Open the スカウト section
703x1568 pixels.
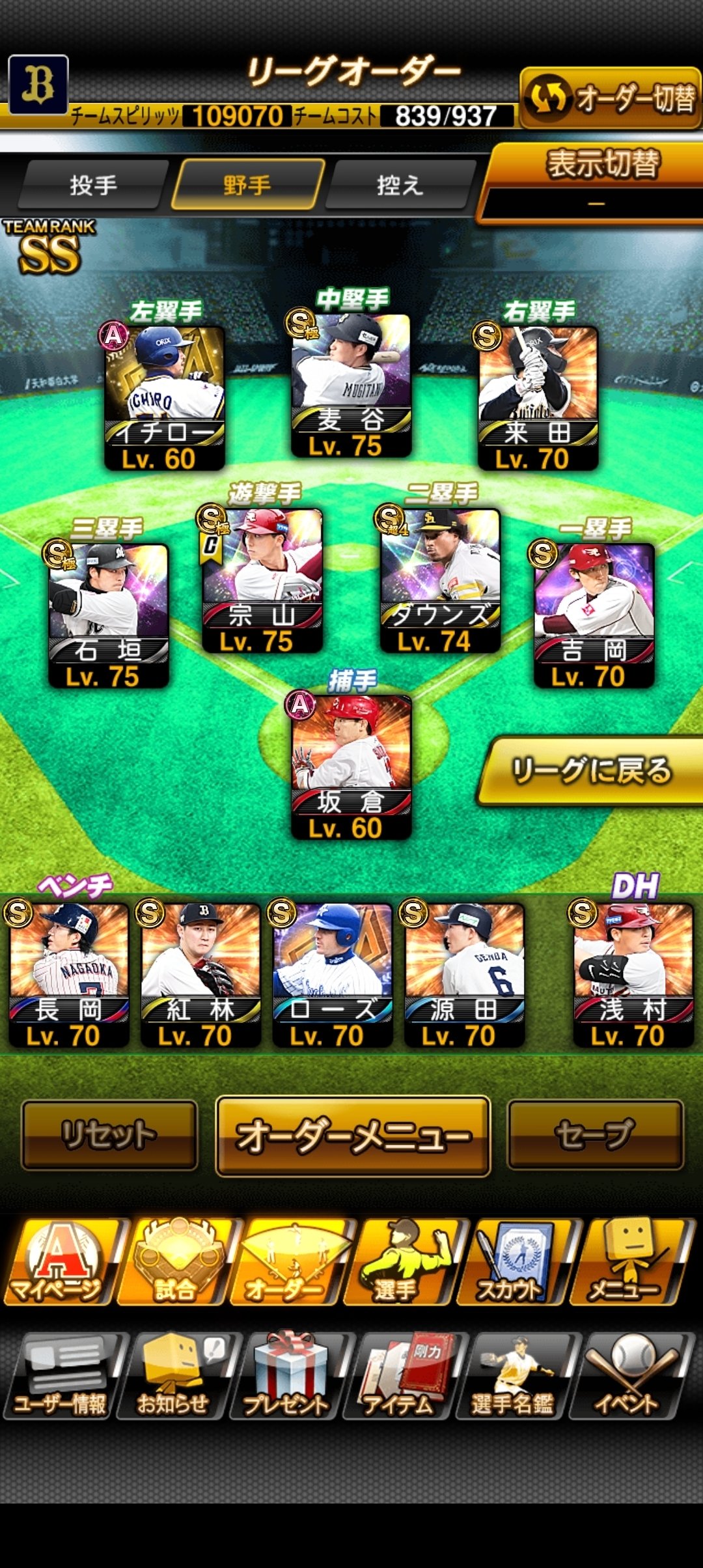coord(512,1263)
